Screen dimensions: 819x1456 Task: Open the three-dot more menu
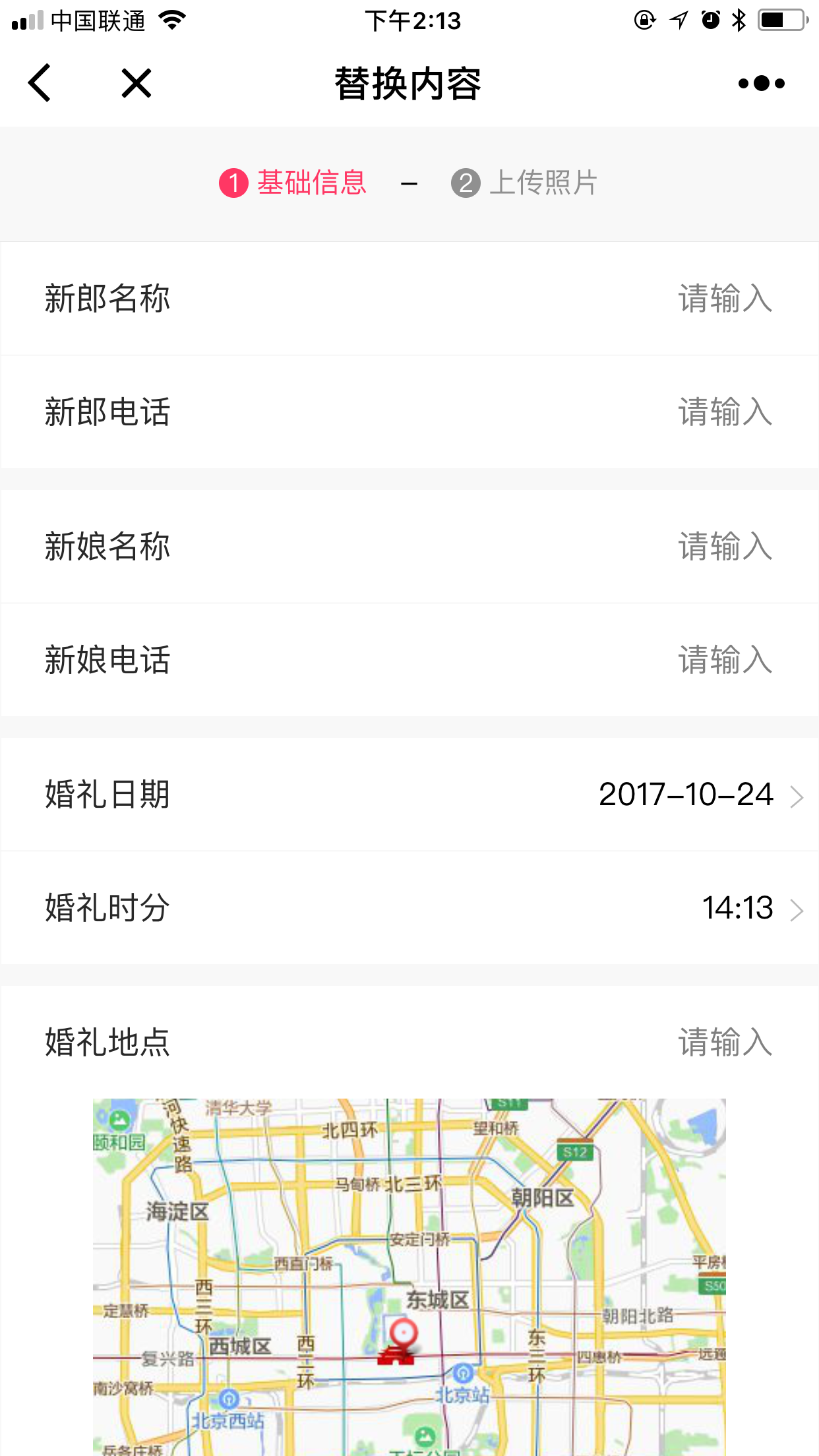tap(761, 83)
